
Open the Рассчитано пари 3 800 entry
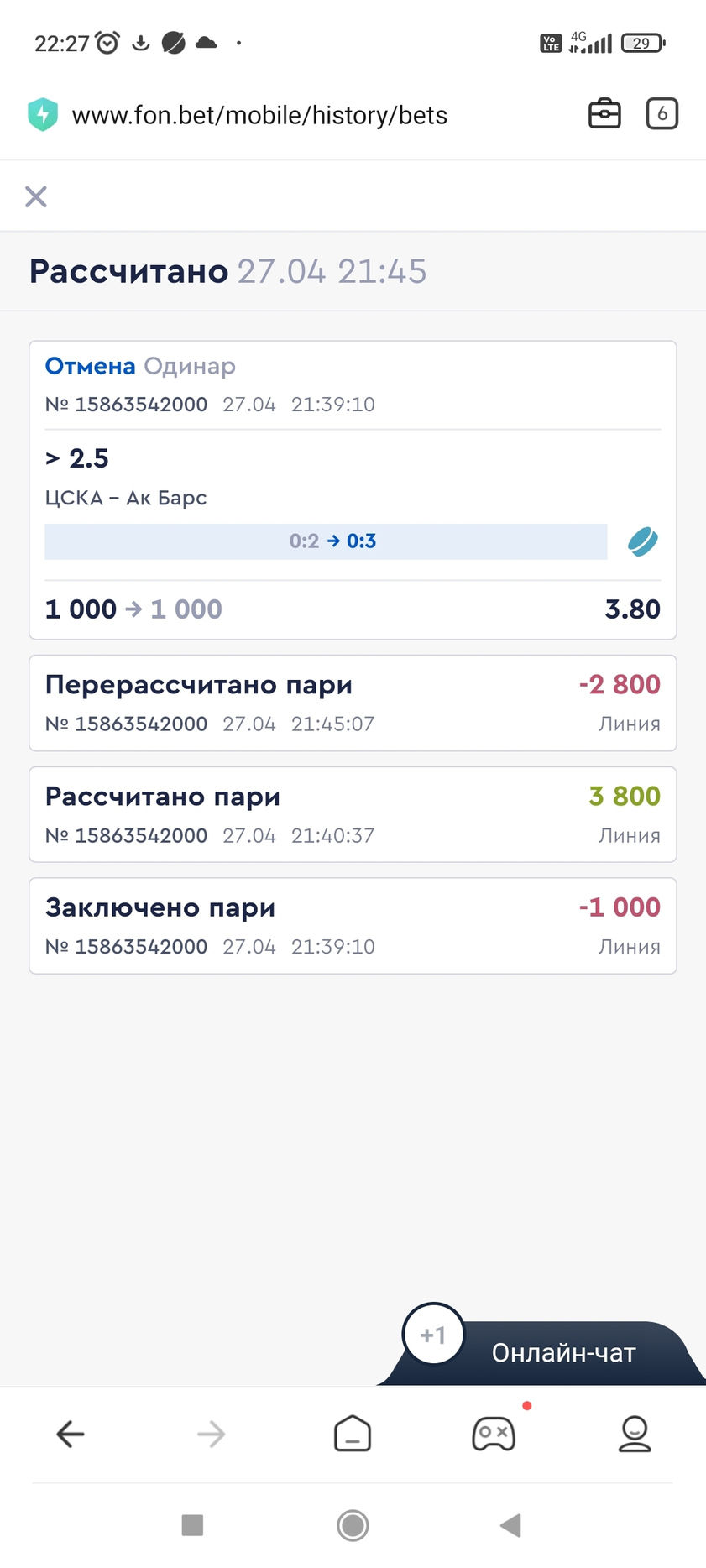353,814
